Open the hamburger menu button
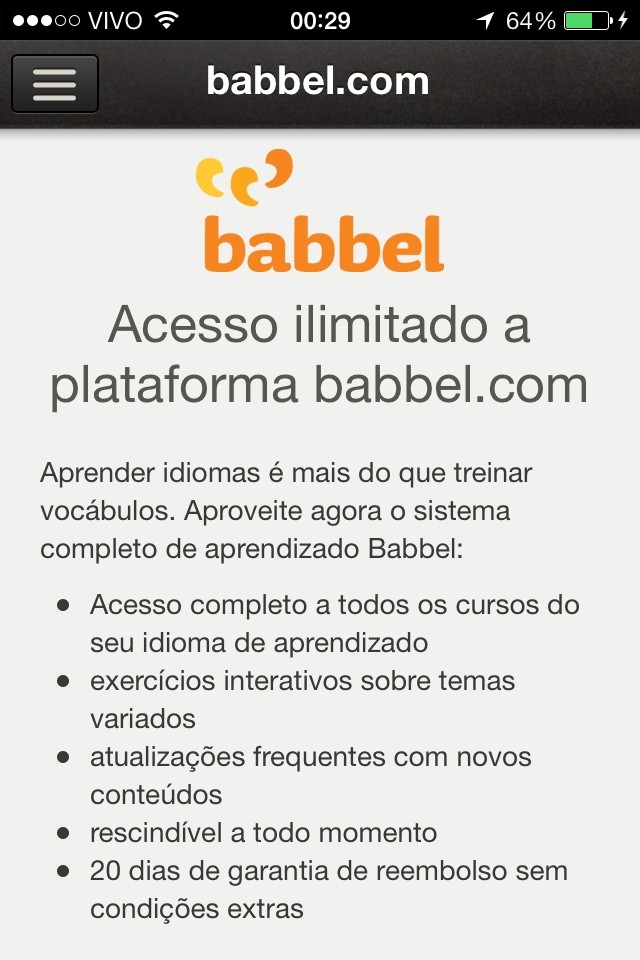640x960 pixels. click(55, 84)
